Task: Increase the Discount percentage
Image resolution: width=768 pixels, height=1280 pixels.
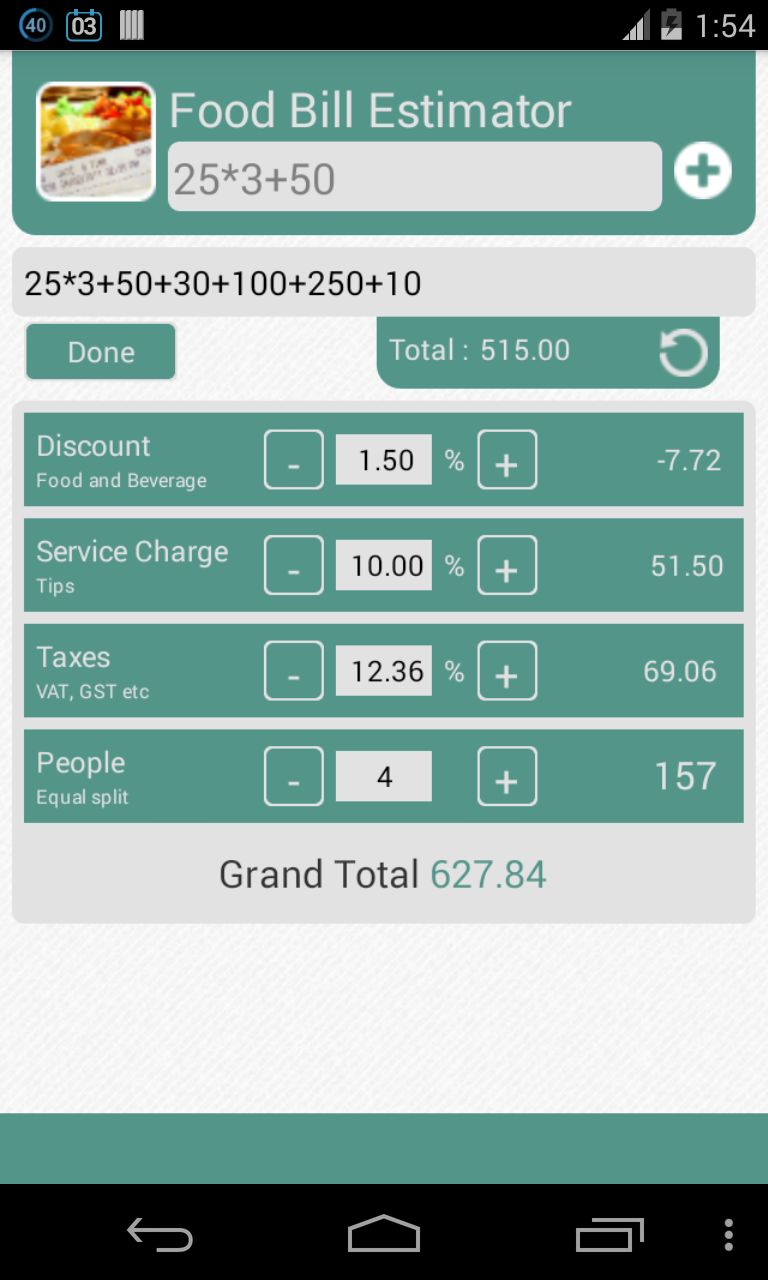Action: coord(507,460)
